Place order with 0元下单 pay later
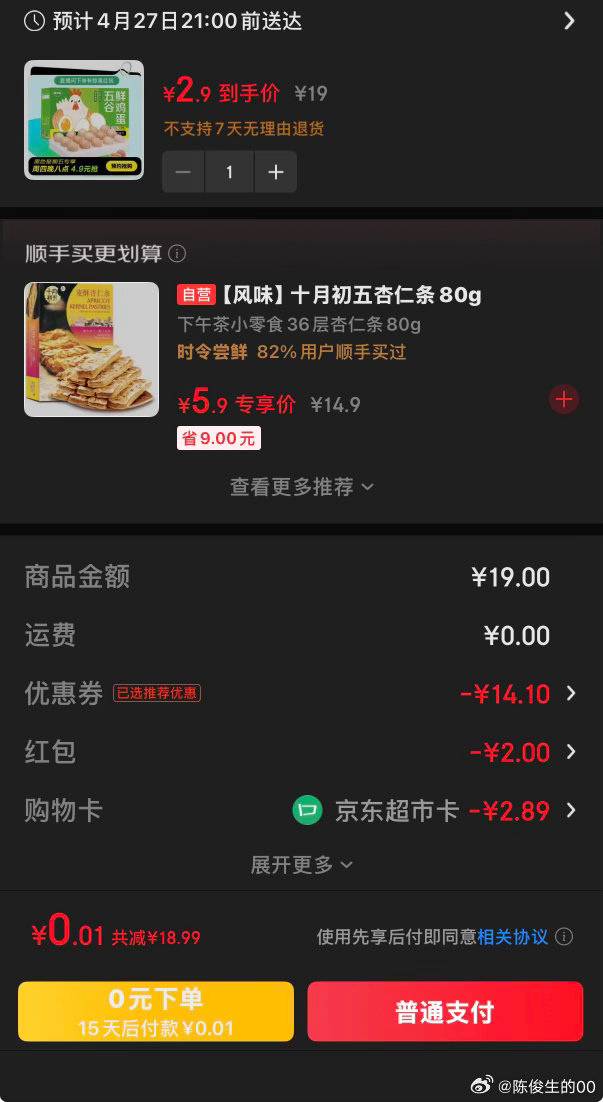 pos(156,1011)
